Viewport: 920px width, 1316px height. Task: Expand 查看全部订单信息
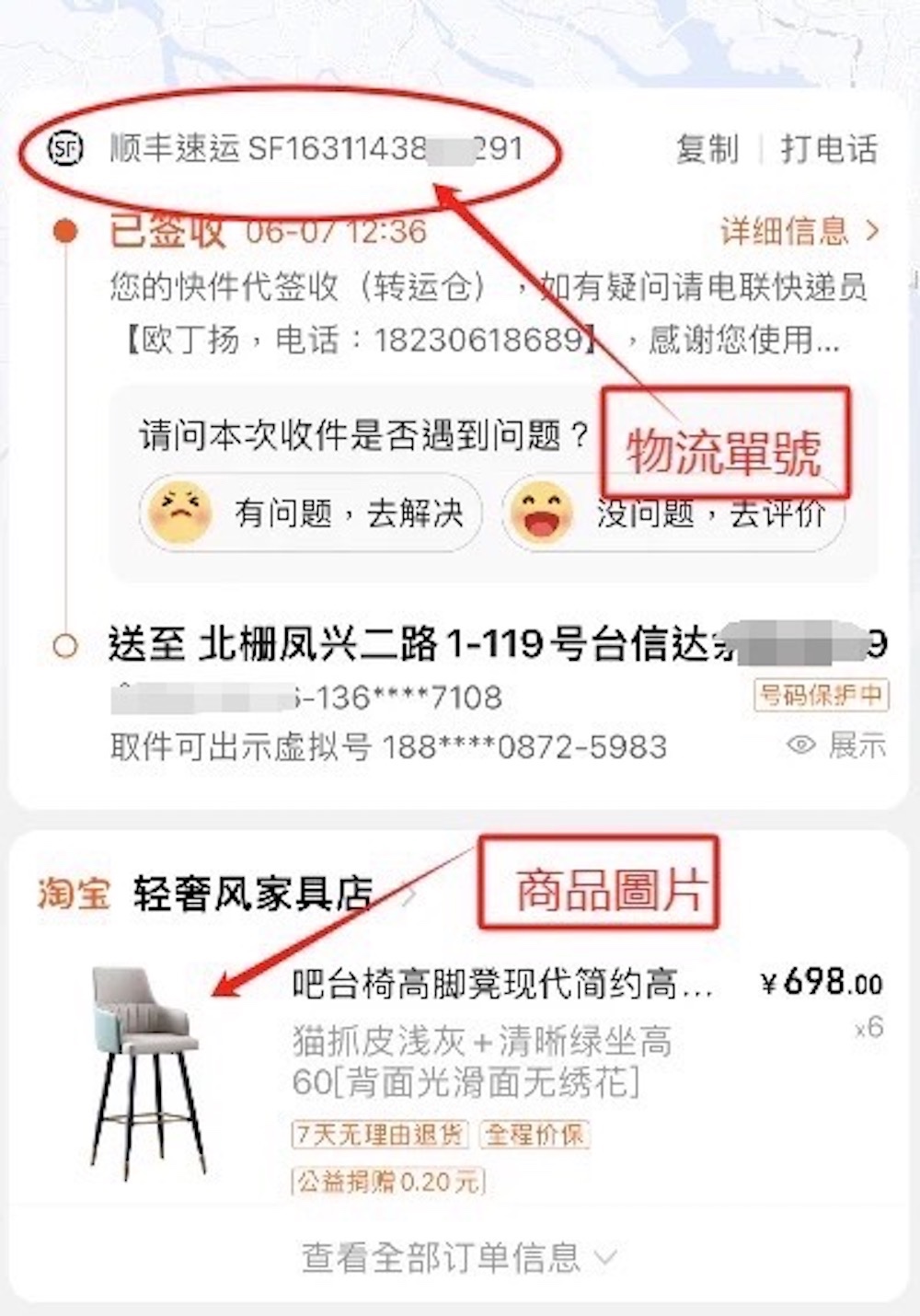tap(458, 1256)
